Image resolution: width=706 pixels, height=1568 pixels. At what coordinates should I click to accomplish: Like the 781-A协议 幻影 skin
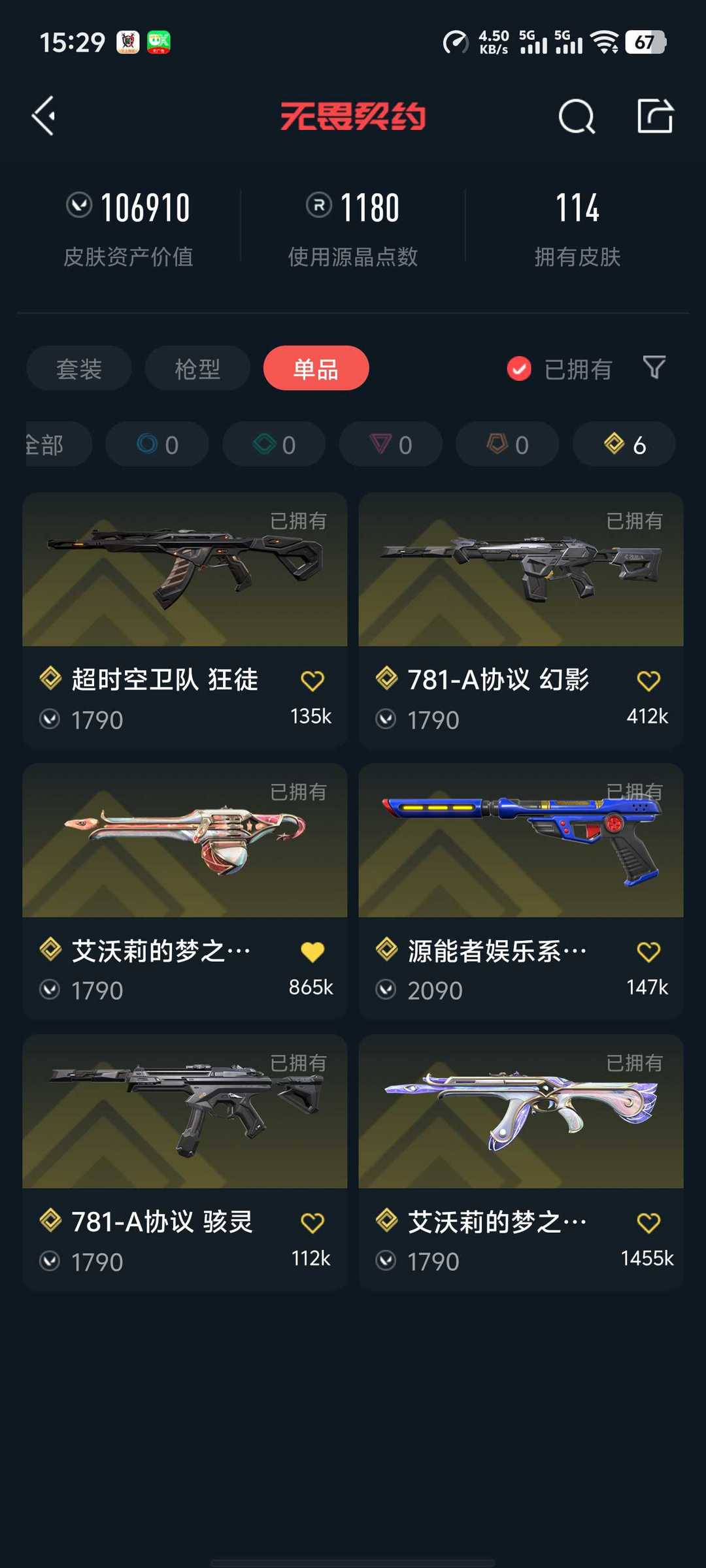point(648,681)
